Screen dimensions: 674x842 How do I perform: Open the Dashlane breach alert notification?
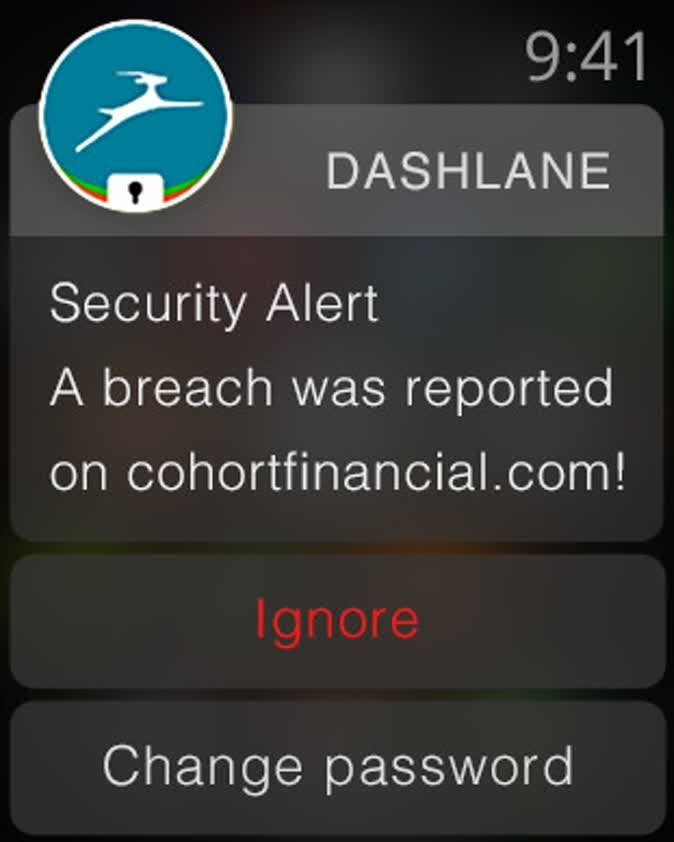tap(337, 388)
